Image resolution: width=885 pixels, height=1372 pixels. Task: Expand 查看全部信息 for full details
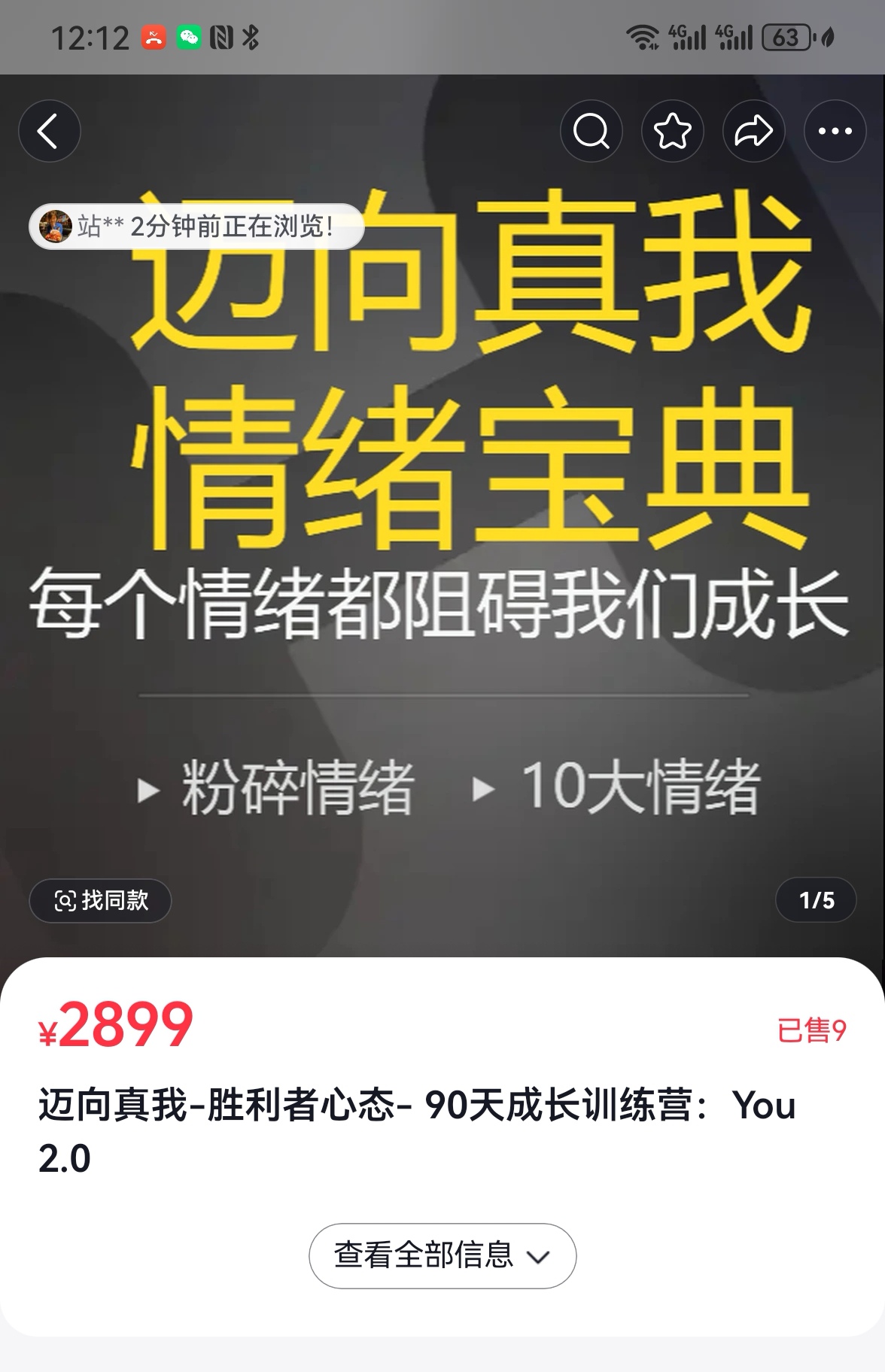[442, 1255]
